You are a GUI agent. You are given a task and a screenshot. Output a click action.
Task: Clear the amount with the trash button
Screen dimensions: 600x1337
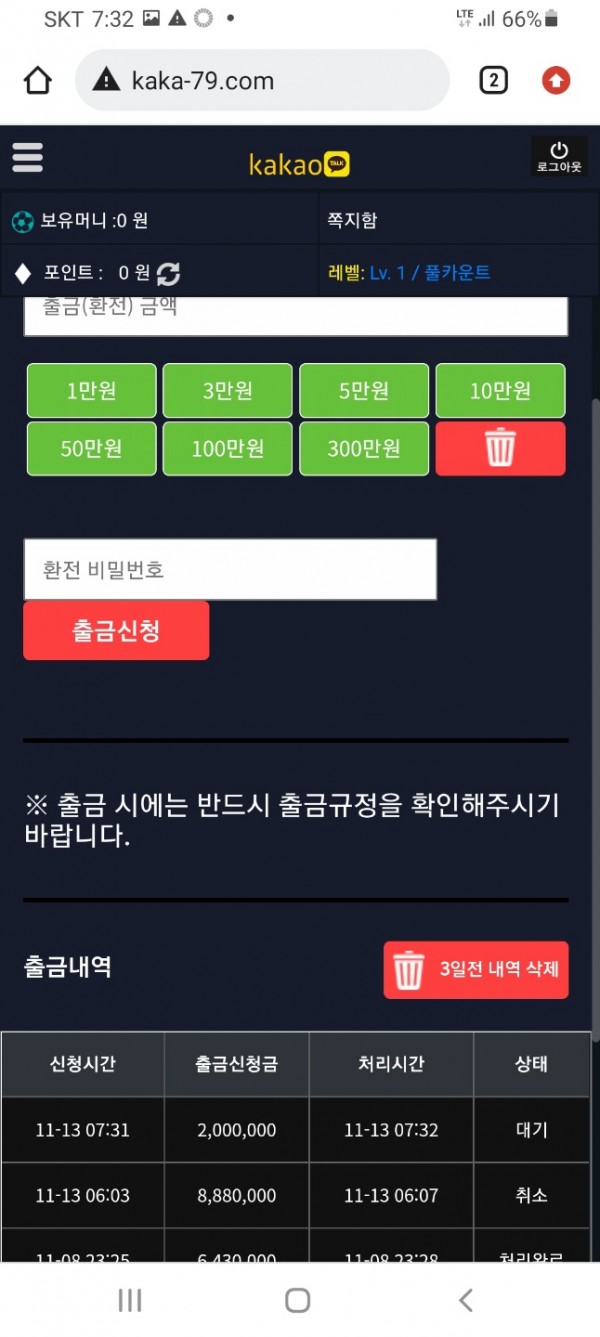[500, 449]
